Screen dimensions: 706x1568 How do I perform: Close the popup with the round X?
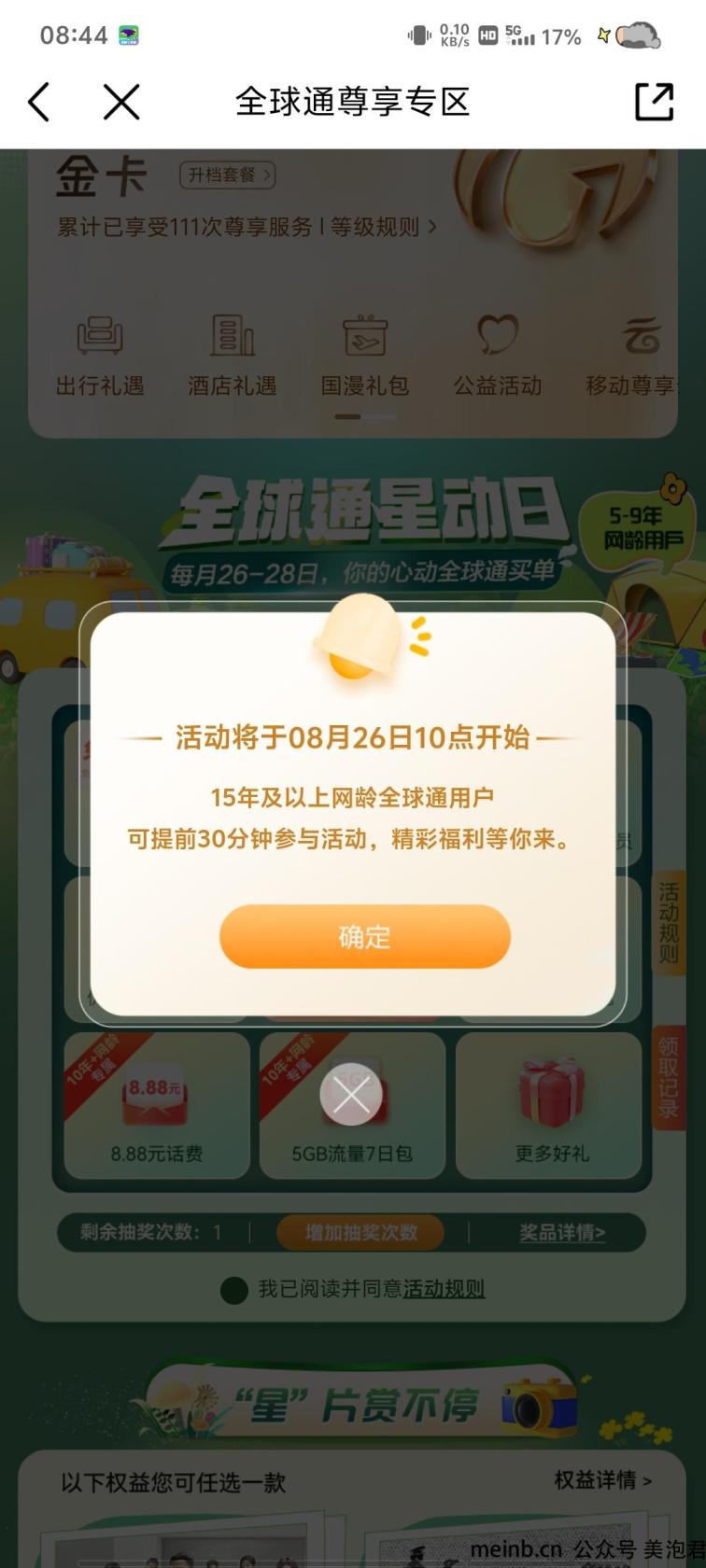(x=351, y=1094)
